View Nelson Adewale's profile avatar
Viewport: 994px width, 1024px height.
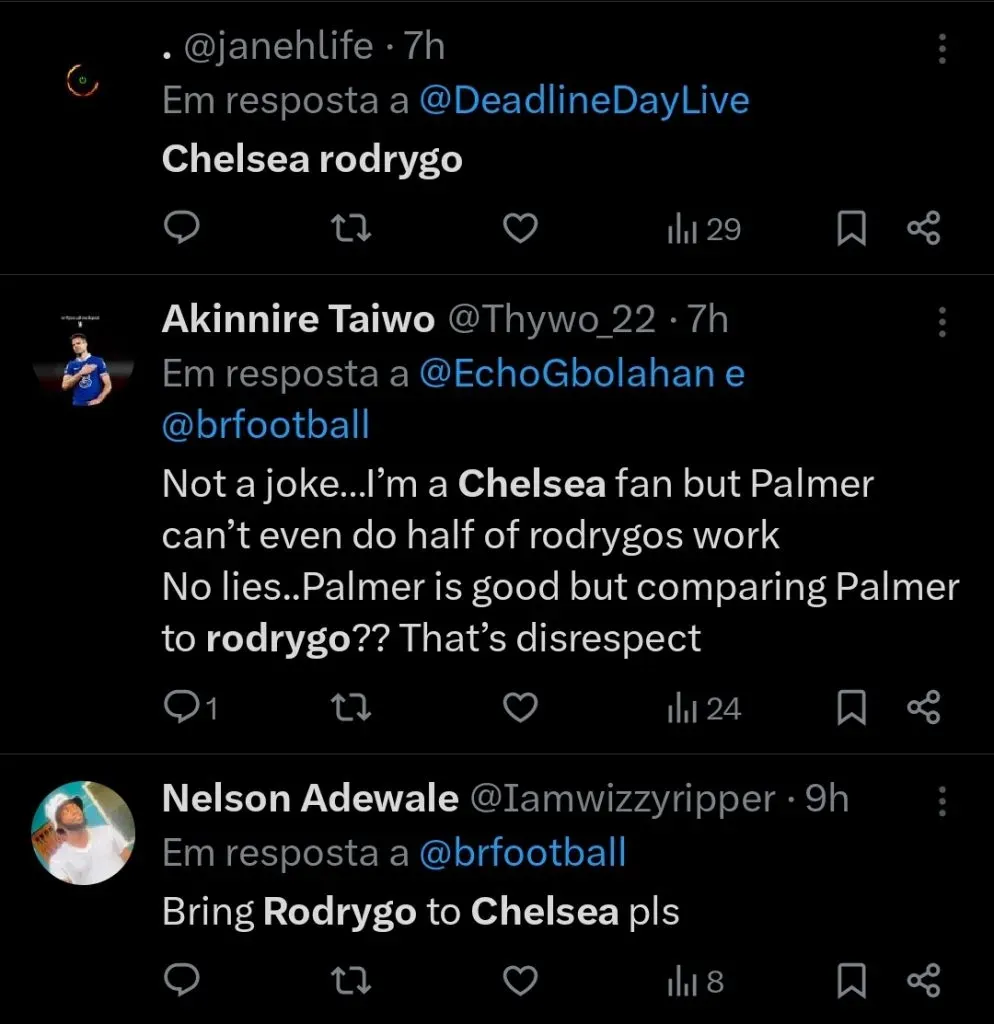point(82,833)
